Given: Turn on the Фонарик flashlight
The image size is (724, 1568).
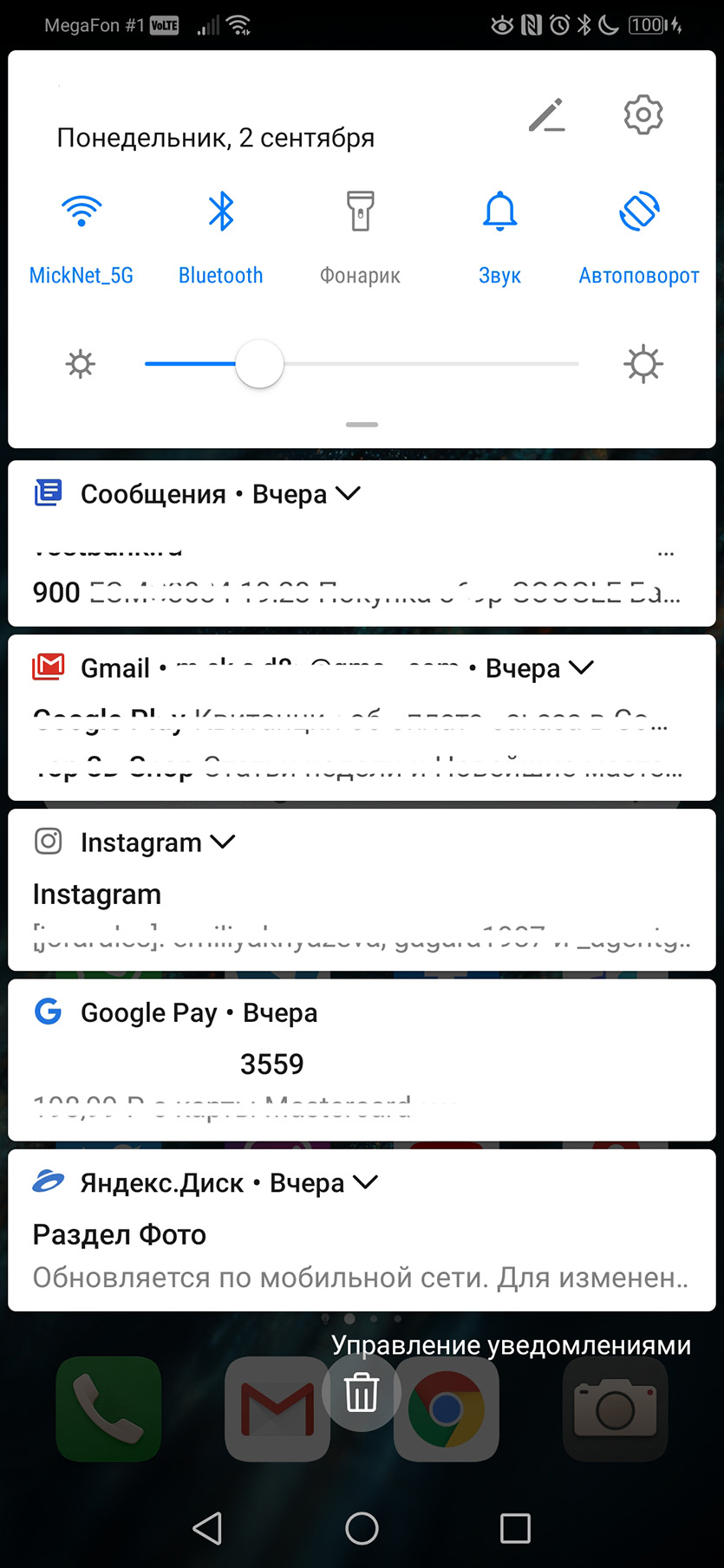Looking at the screenshot, I should coord(360,212).
